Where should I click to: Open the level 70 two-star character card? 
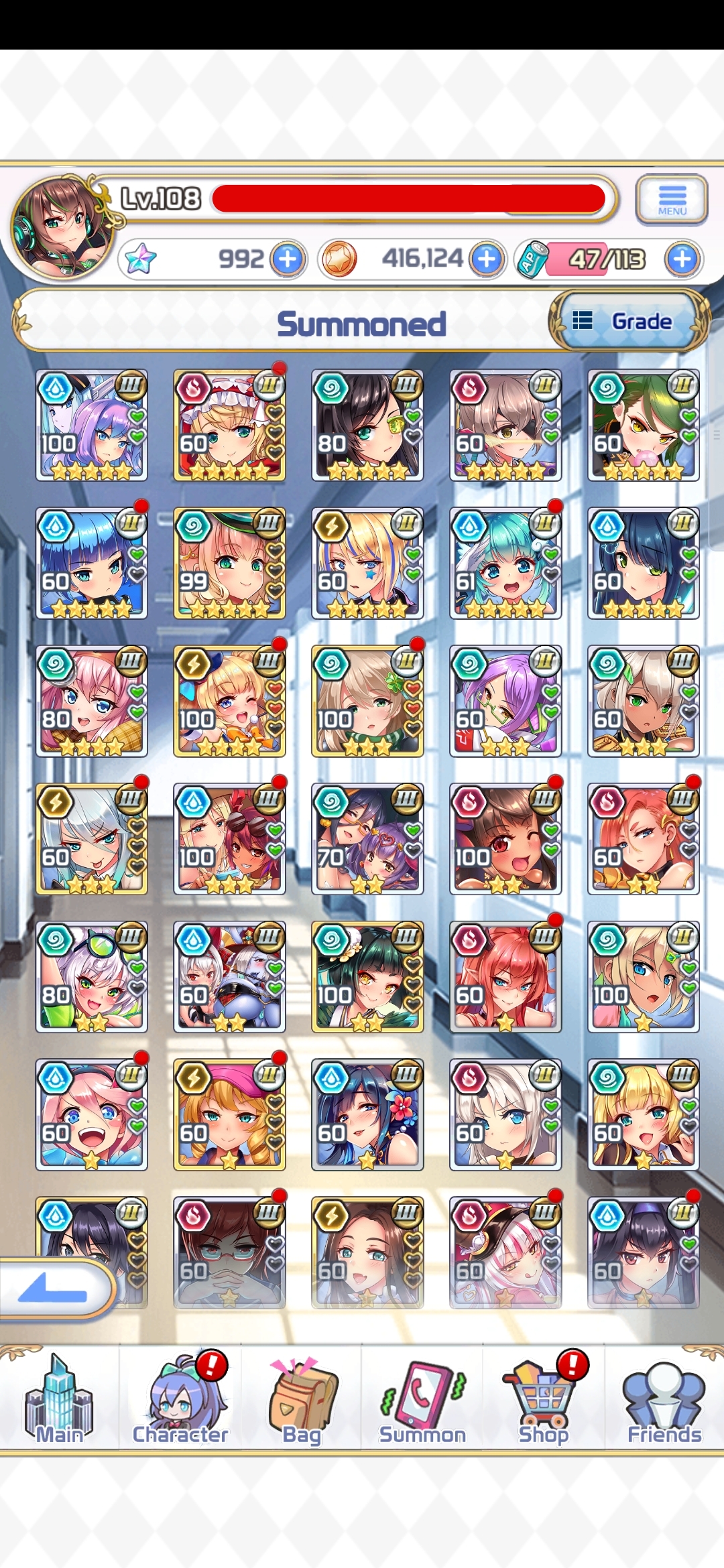[x=367, y=839]
